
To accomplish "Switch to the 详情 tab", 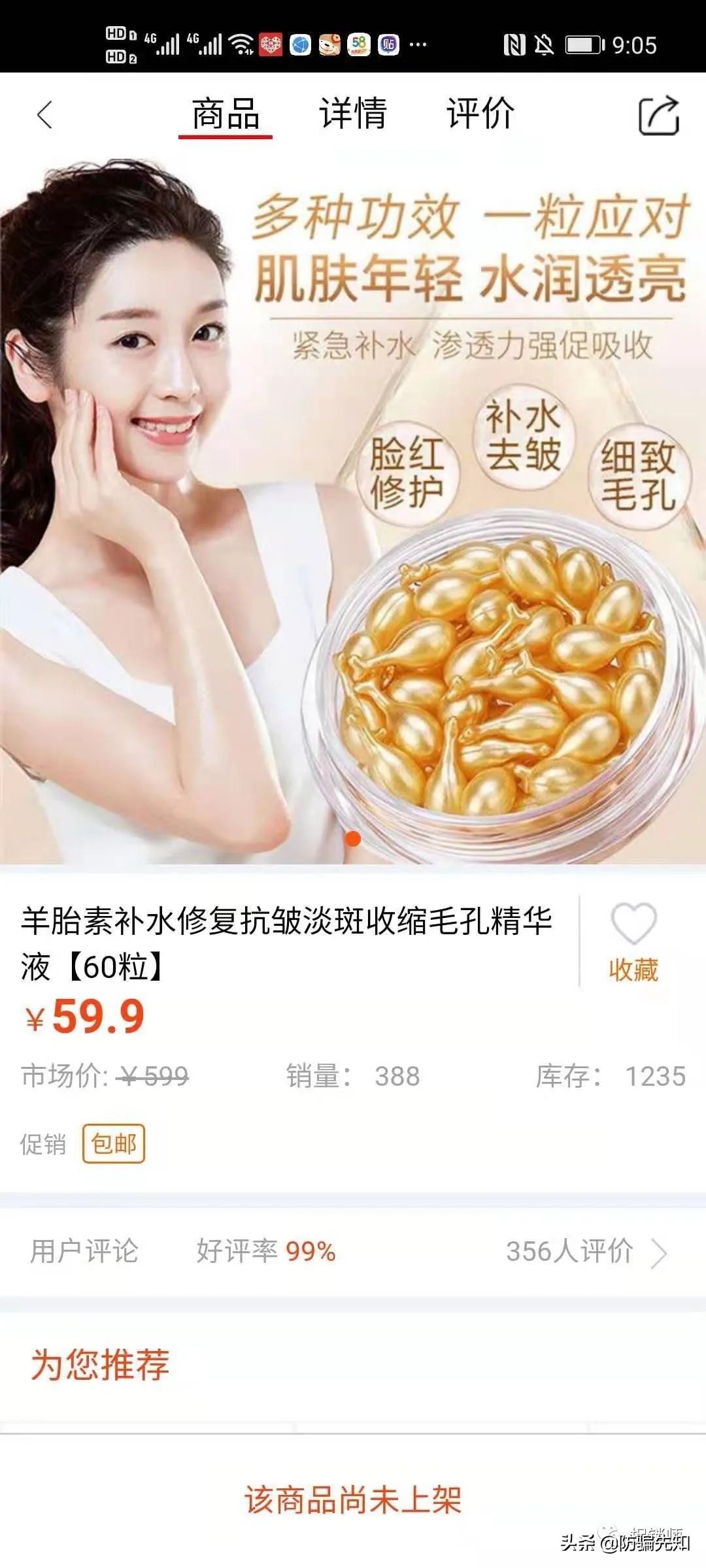I will [353, 114].
